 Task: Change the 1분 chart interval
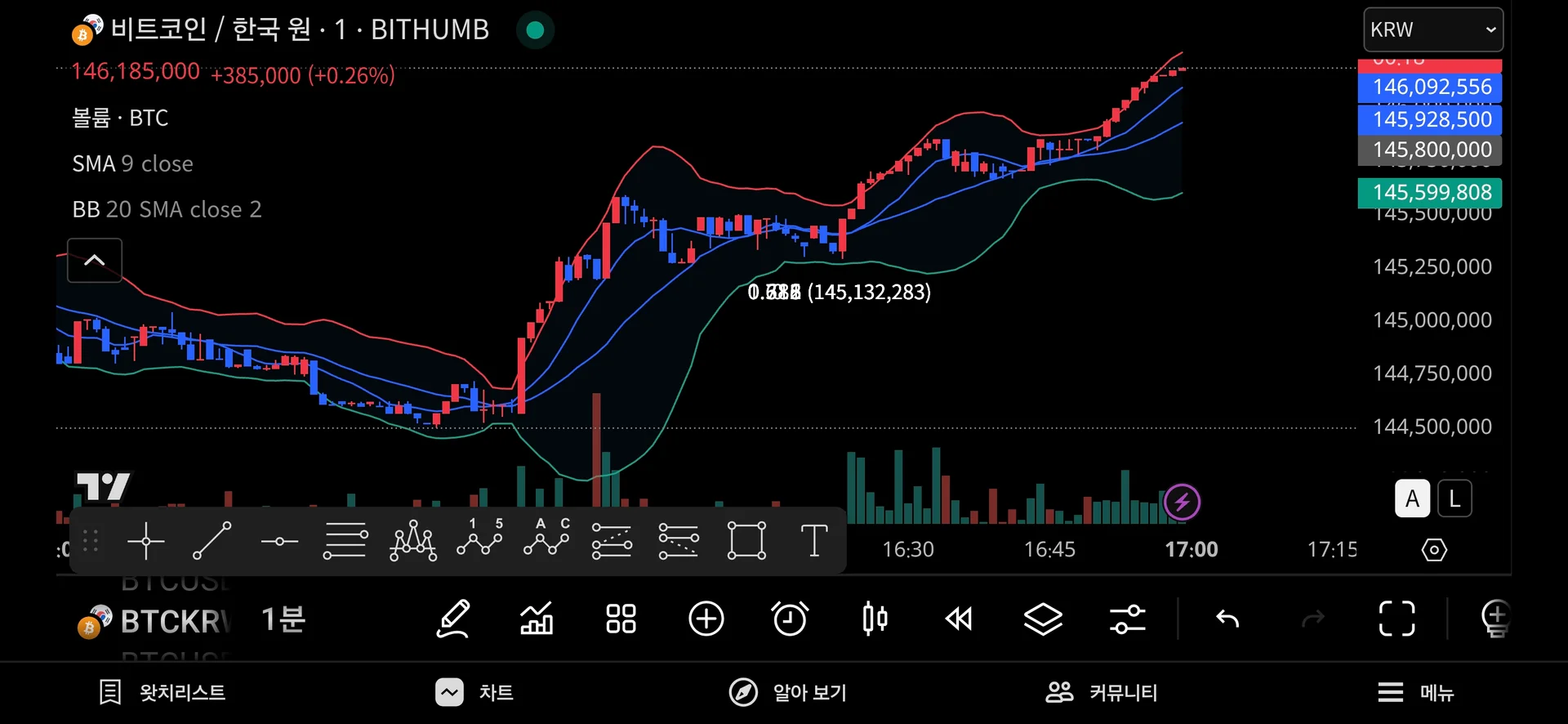[283, 619]
